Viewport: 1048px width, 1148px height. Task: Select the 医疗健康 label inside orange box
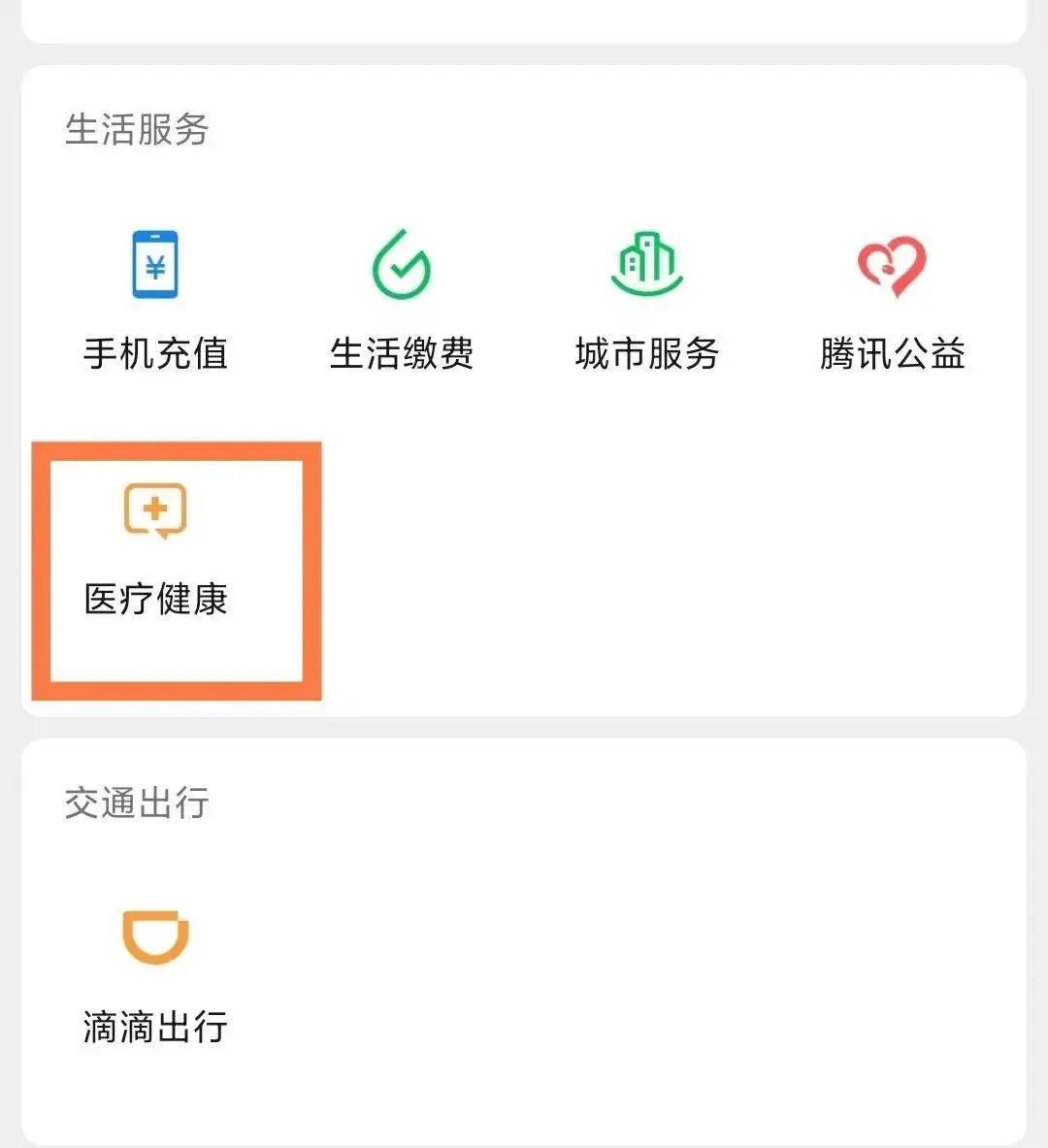point(156,602)
